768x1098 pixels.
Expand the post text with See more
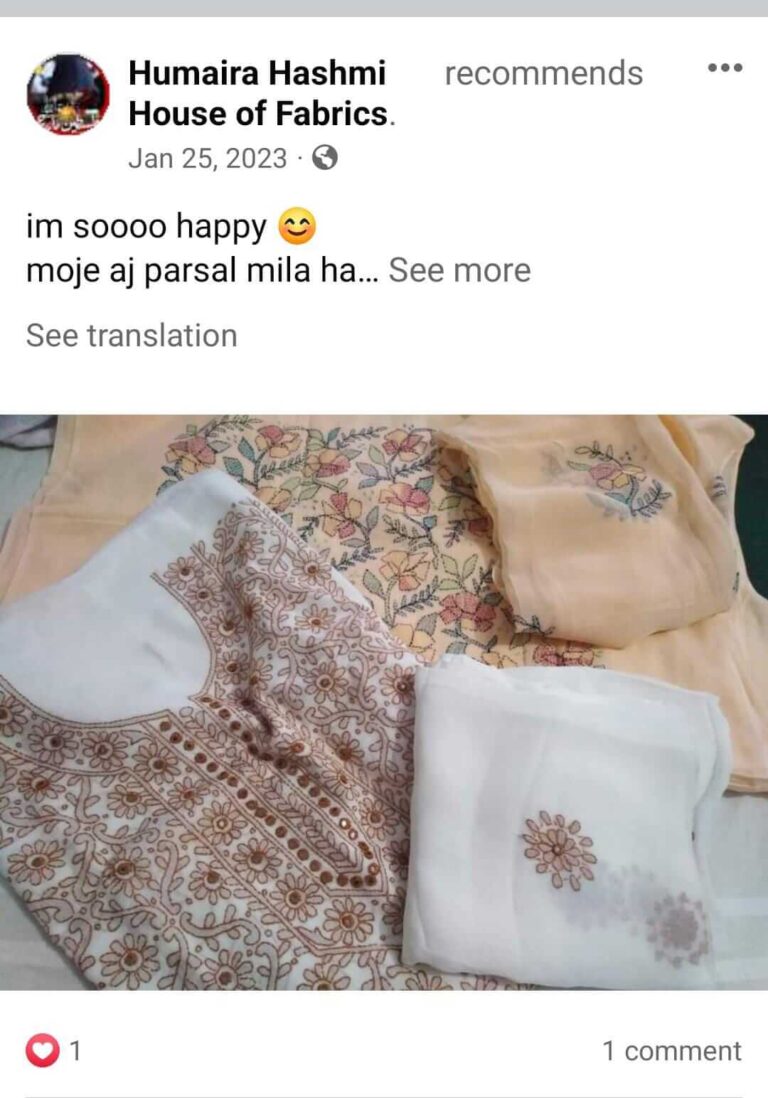pos(459,270)
